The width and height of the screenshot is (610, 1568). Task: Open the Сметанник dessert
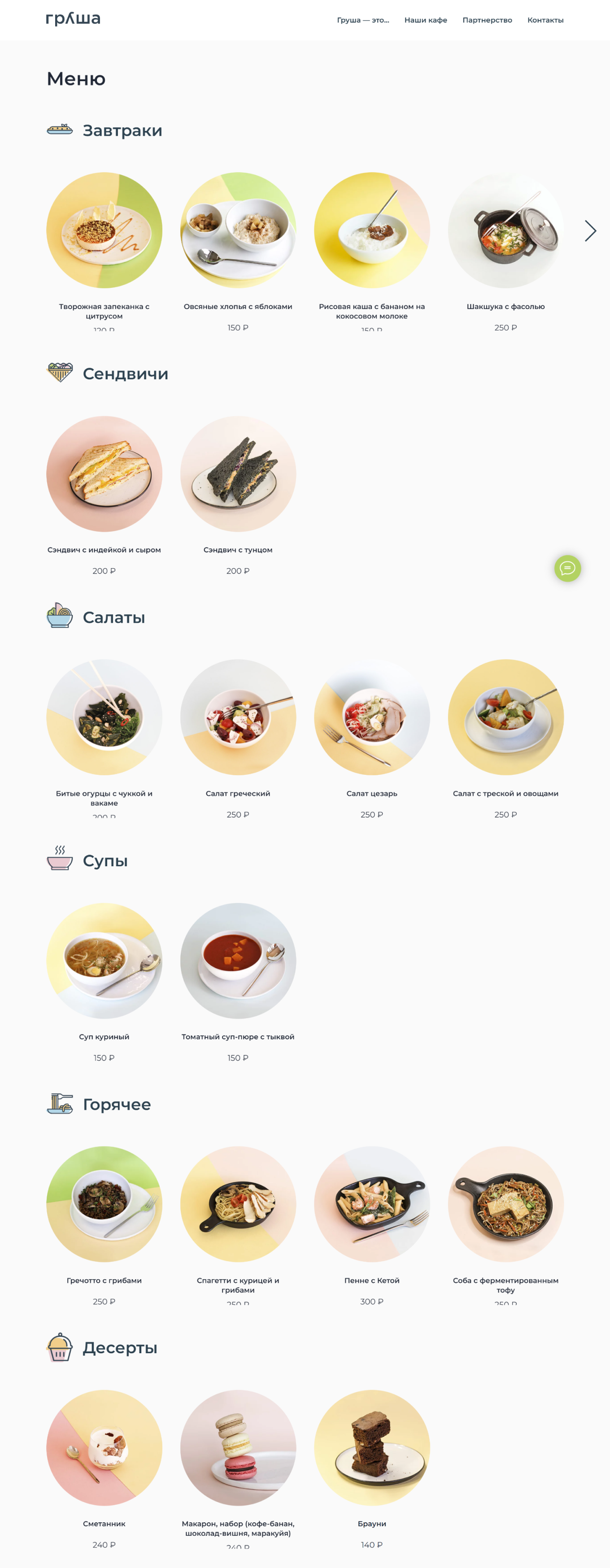pos(104,1447)
